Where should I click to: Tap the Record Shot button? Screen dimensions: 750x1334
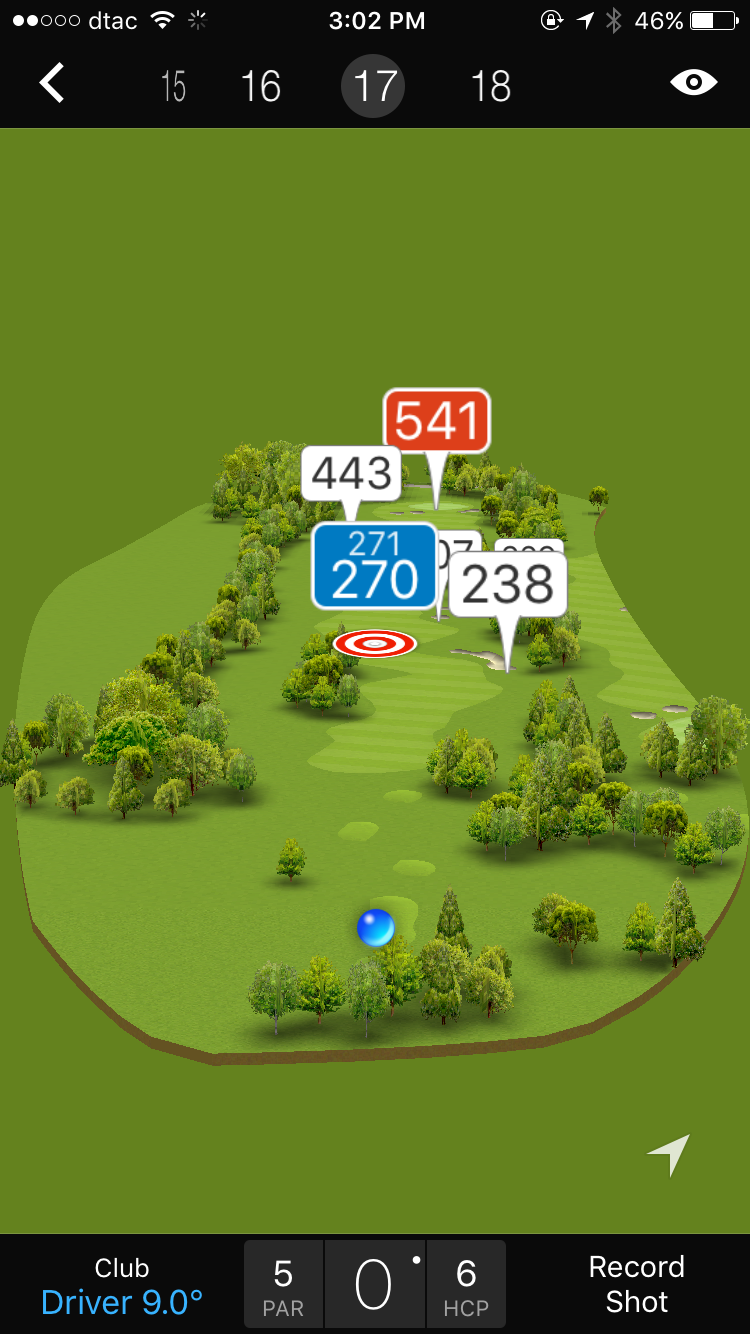[x=636, y=1284]
